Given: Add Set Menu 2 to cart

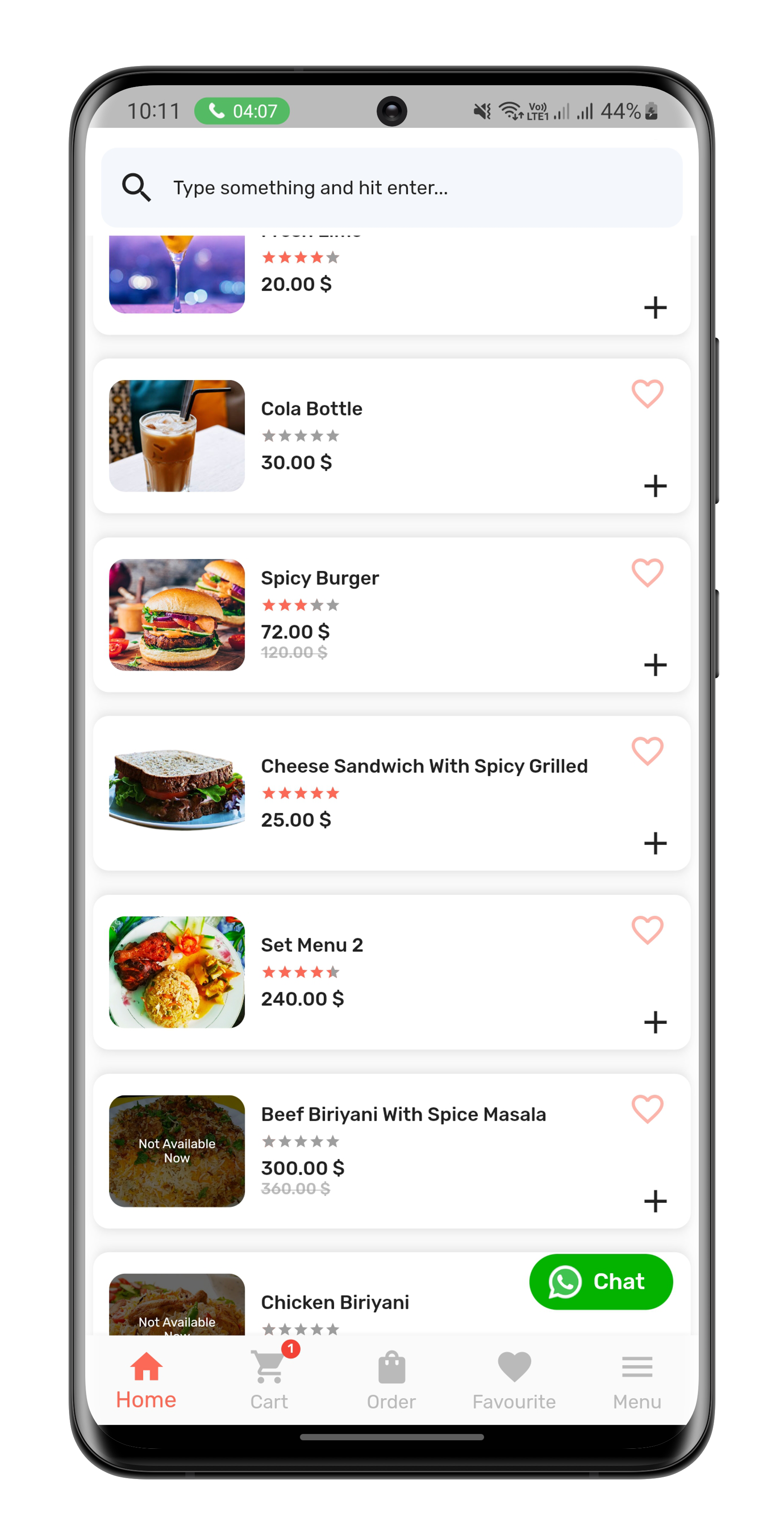Looking at the screenshot, I should (655, 1022).
